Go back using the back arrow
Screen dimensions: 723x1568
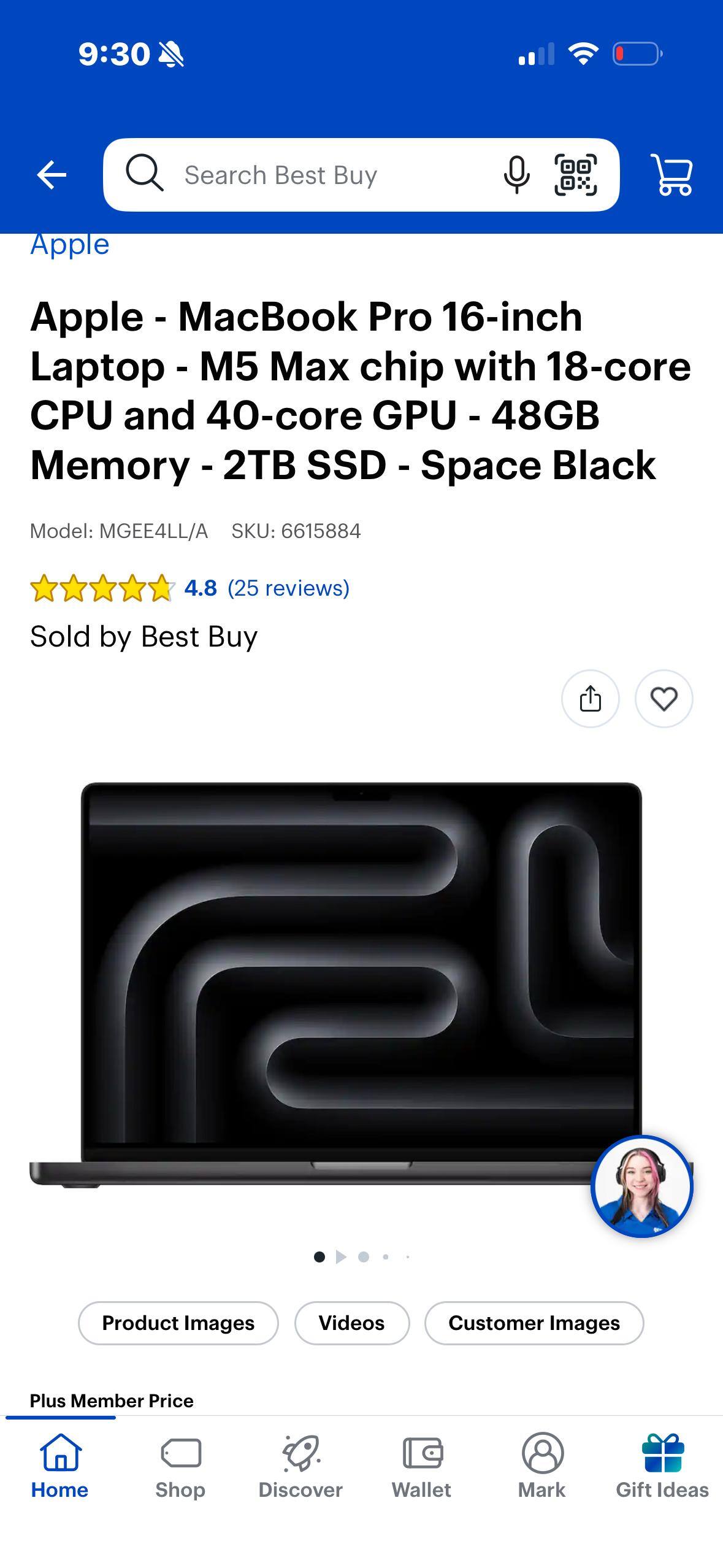(x=52, y=175)
